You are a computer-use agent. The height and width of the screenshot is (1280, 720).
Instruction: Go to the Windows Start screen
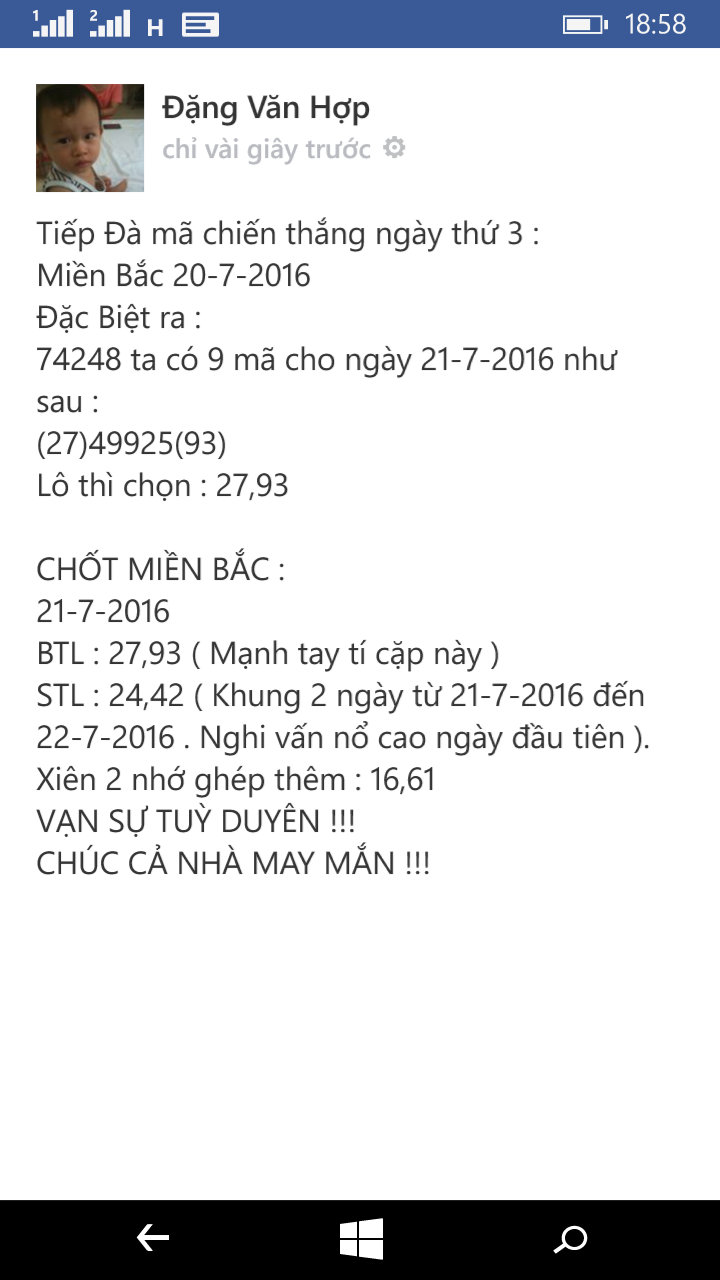(361, 1239)
